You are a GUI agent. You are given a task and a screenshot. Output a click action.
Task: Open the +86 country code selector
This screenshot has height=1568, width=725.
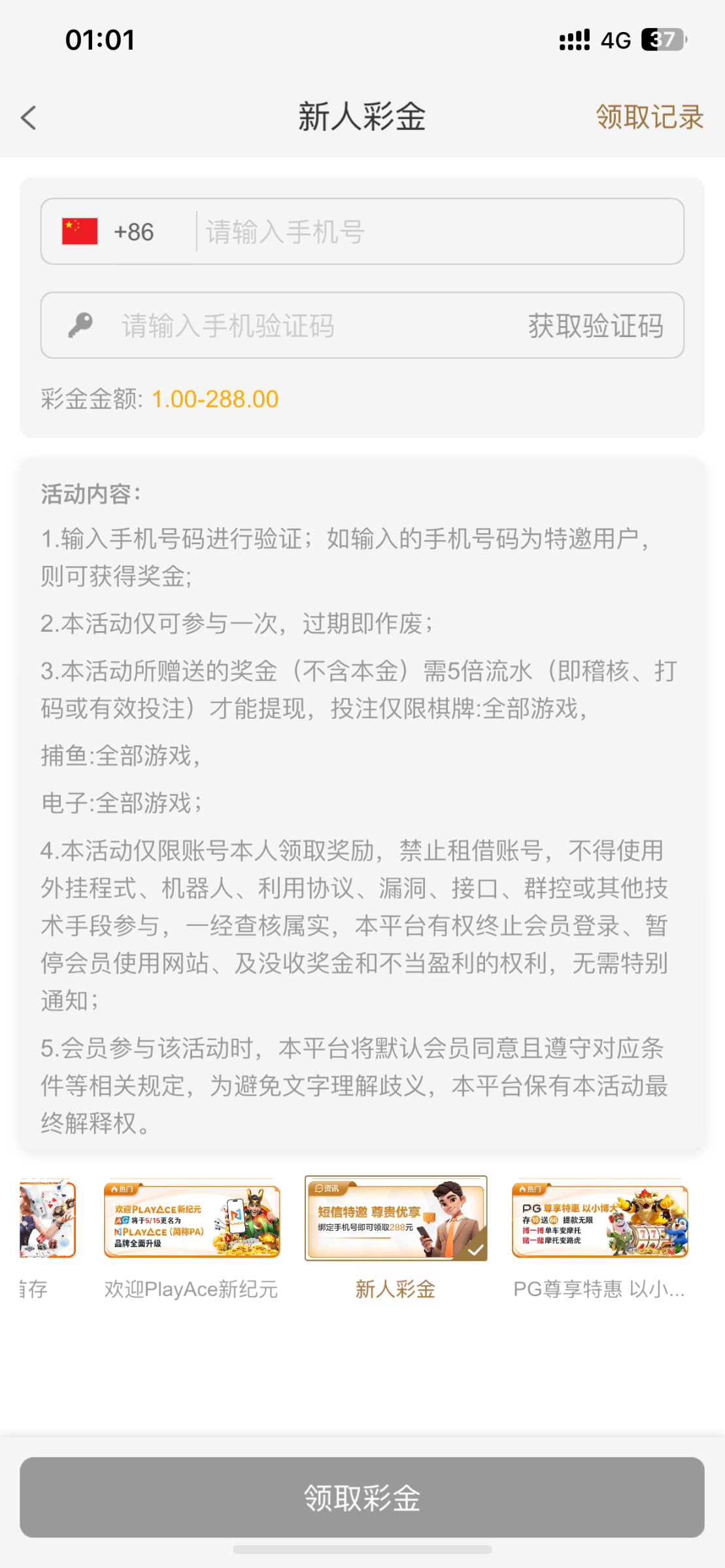[109, 232]
